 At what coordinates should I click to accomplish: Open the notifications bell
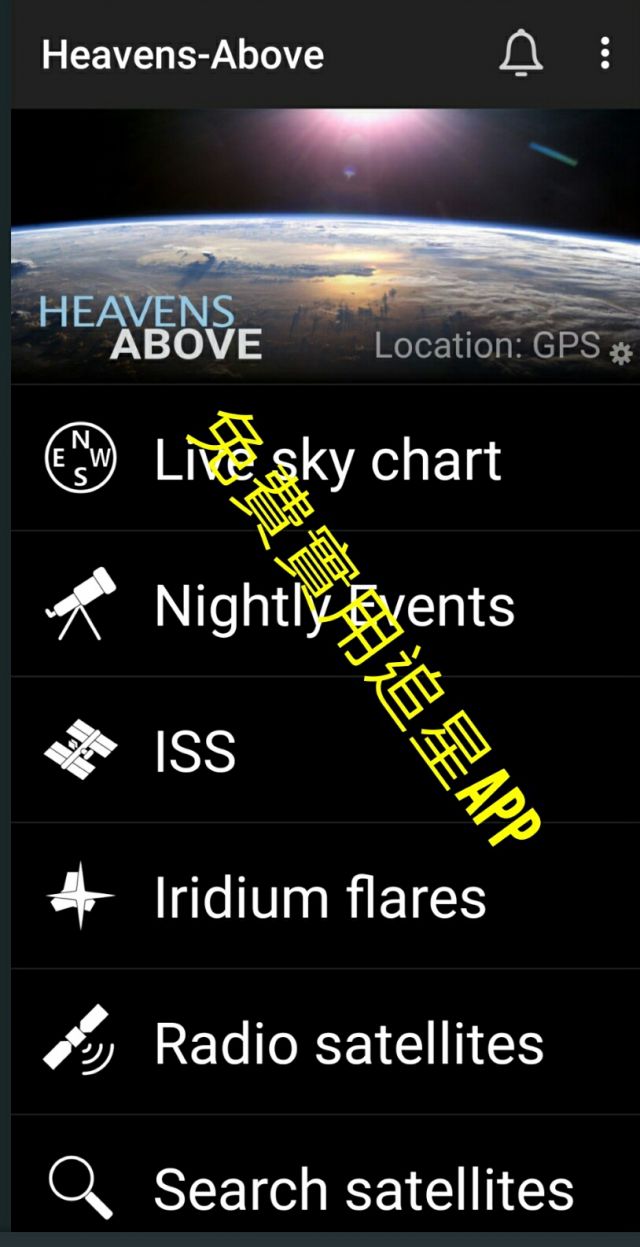click(x=521, y=53)
